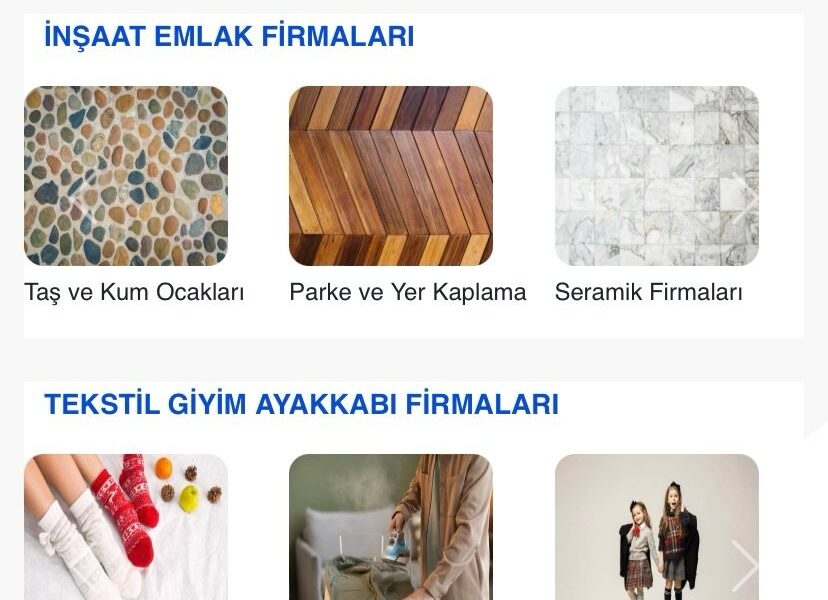Show next categories in İnşaat Emlak Firmaları
Screen dimensions: 828x600
tap(745, 198)
